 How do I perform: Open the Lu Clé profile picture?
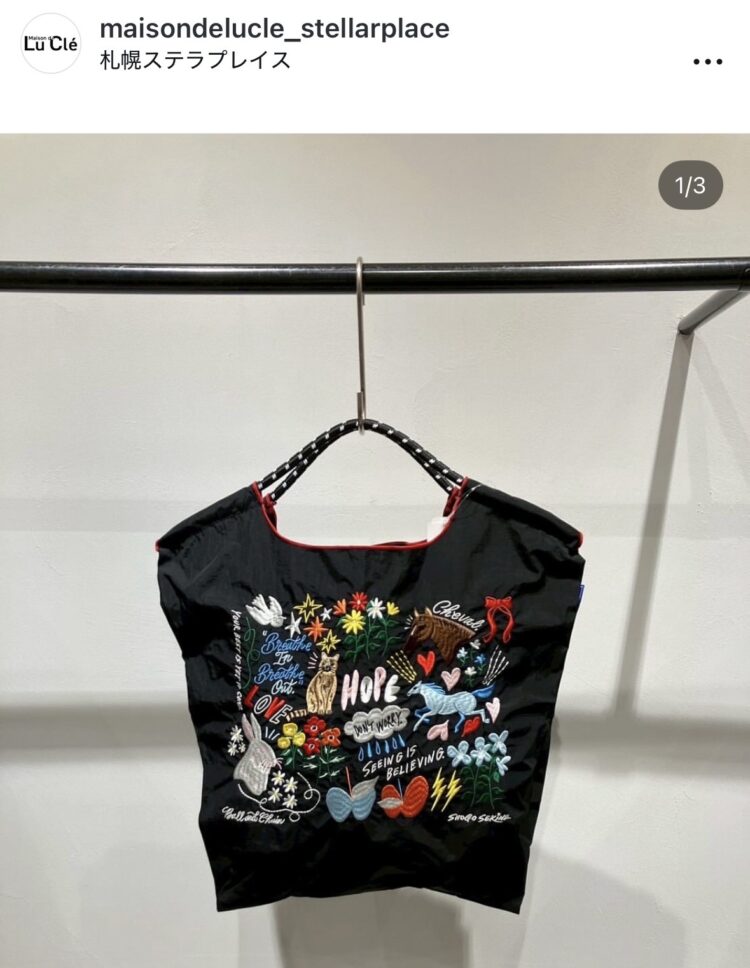point(50,43)
